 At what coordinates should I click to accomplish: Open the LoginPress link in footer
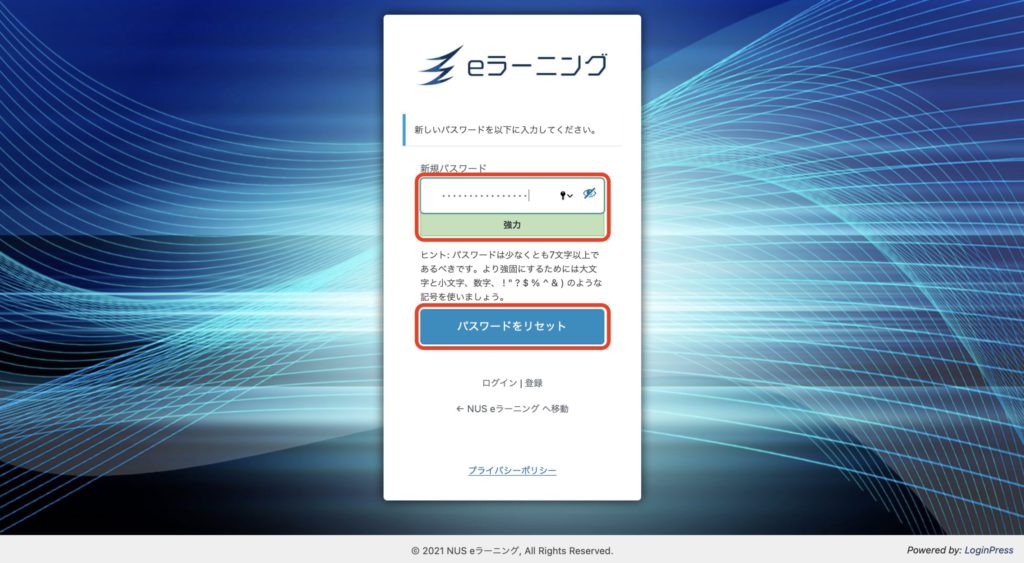988,550
